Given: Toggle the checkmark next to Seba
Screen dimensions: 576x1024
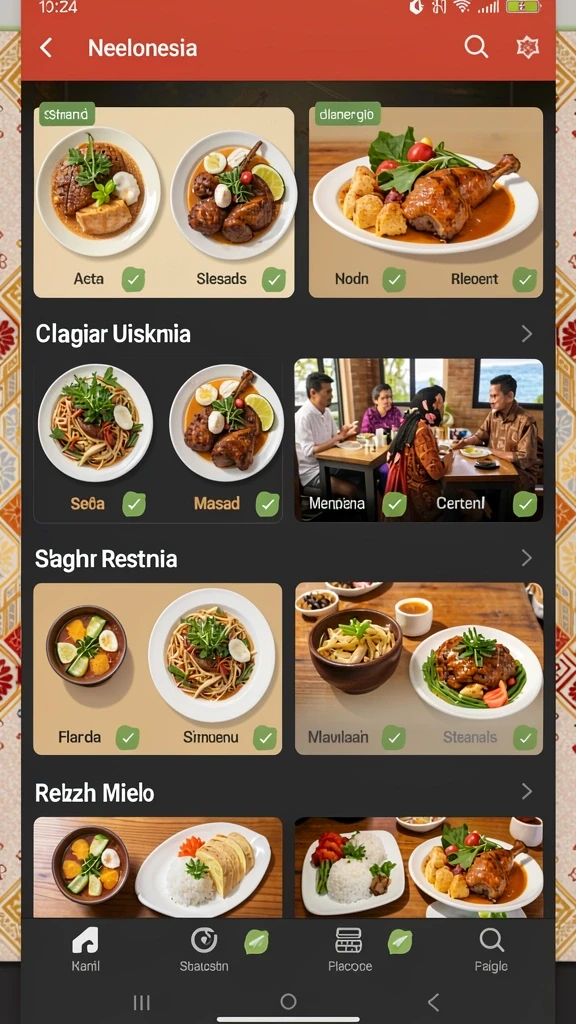Looking at the screenshot, I should 134,504.
